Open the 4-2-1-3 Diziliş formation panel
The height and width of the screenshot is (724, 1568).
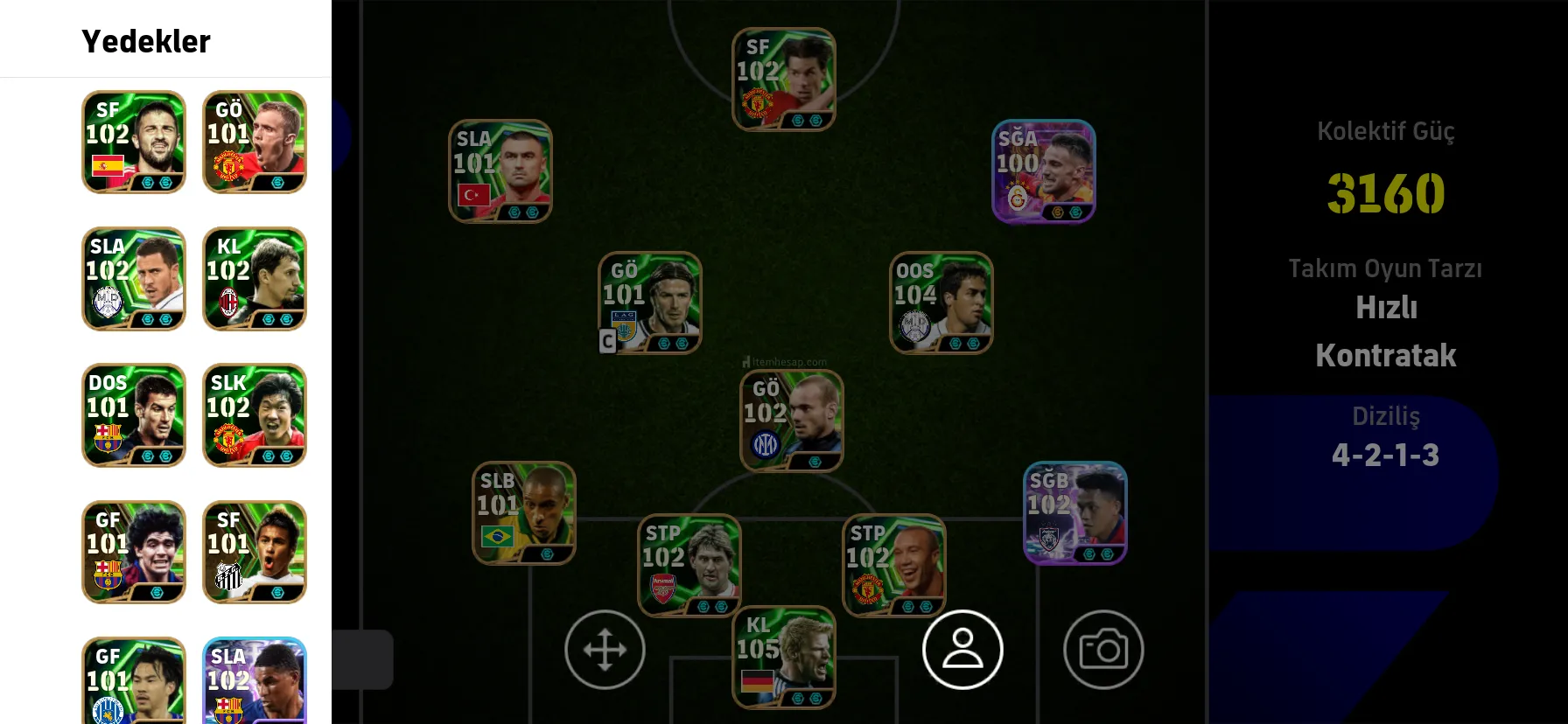point(1384,455)
